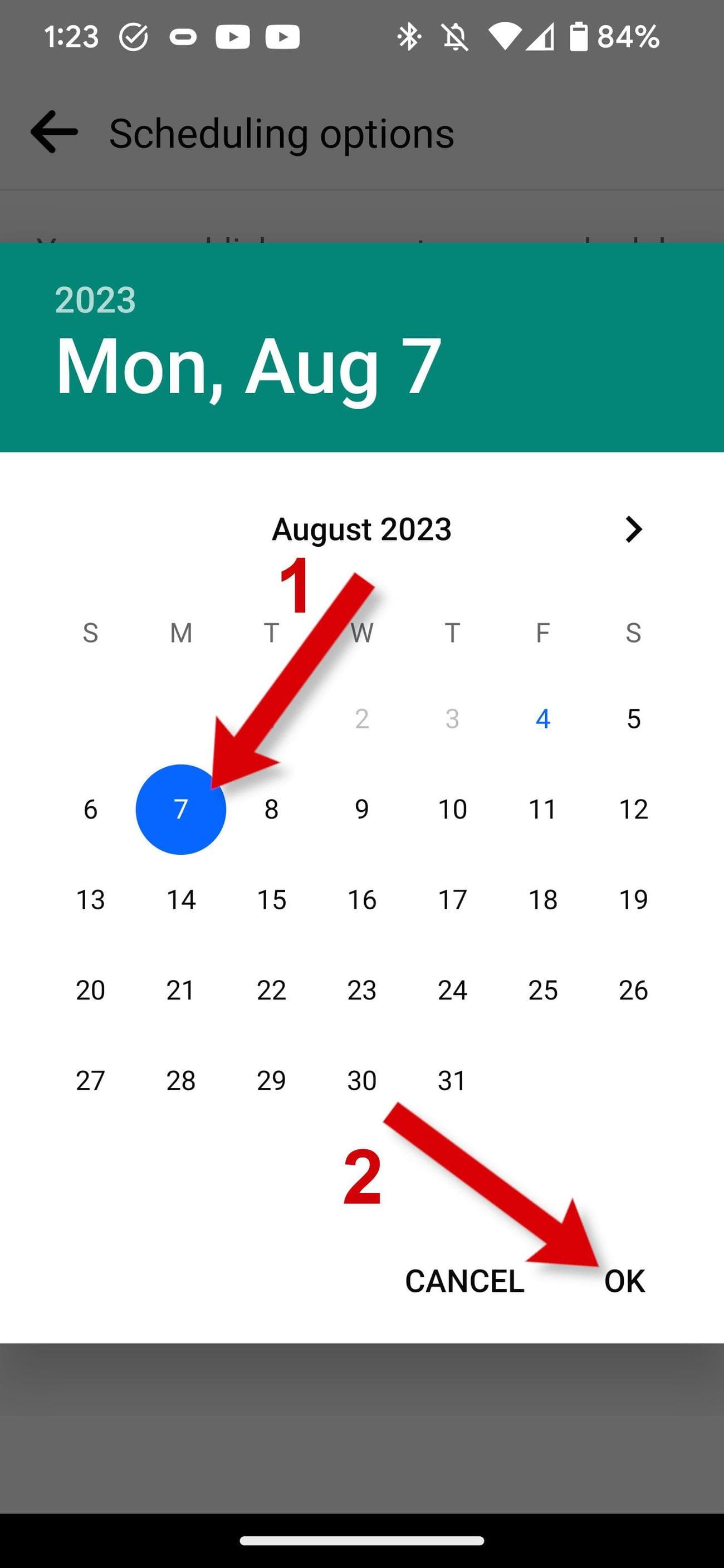Select August 7 on the calendar
This screenshot has width=724, height=1568.
[181, 810]
